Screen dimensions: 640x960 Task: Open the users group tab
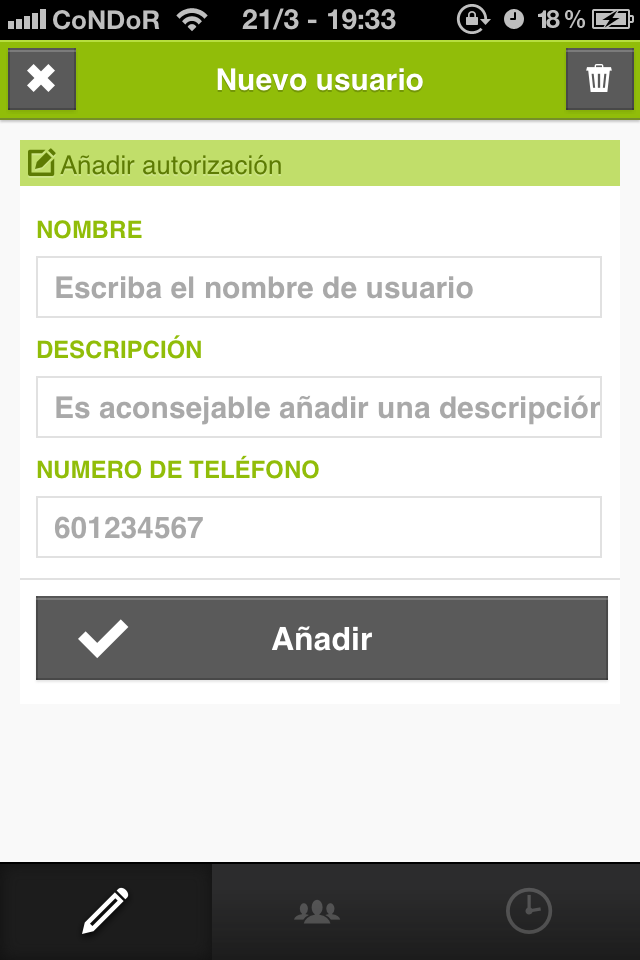click(318, 911)
